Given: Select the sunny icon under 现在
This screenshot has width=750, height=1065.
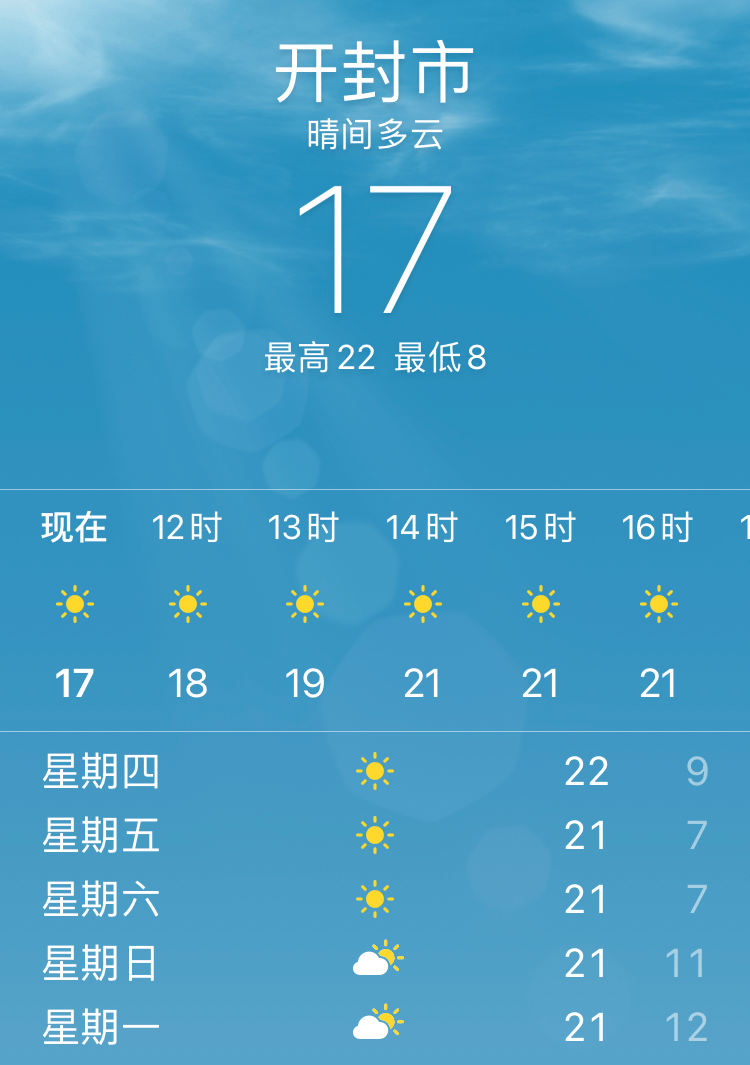Looking at the screenshot, I should point(73,603).
